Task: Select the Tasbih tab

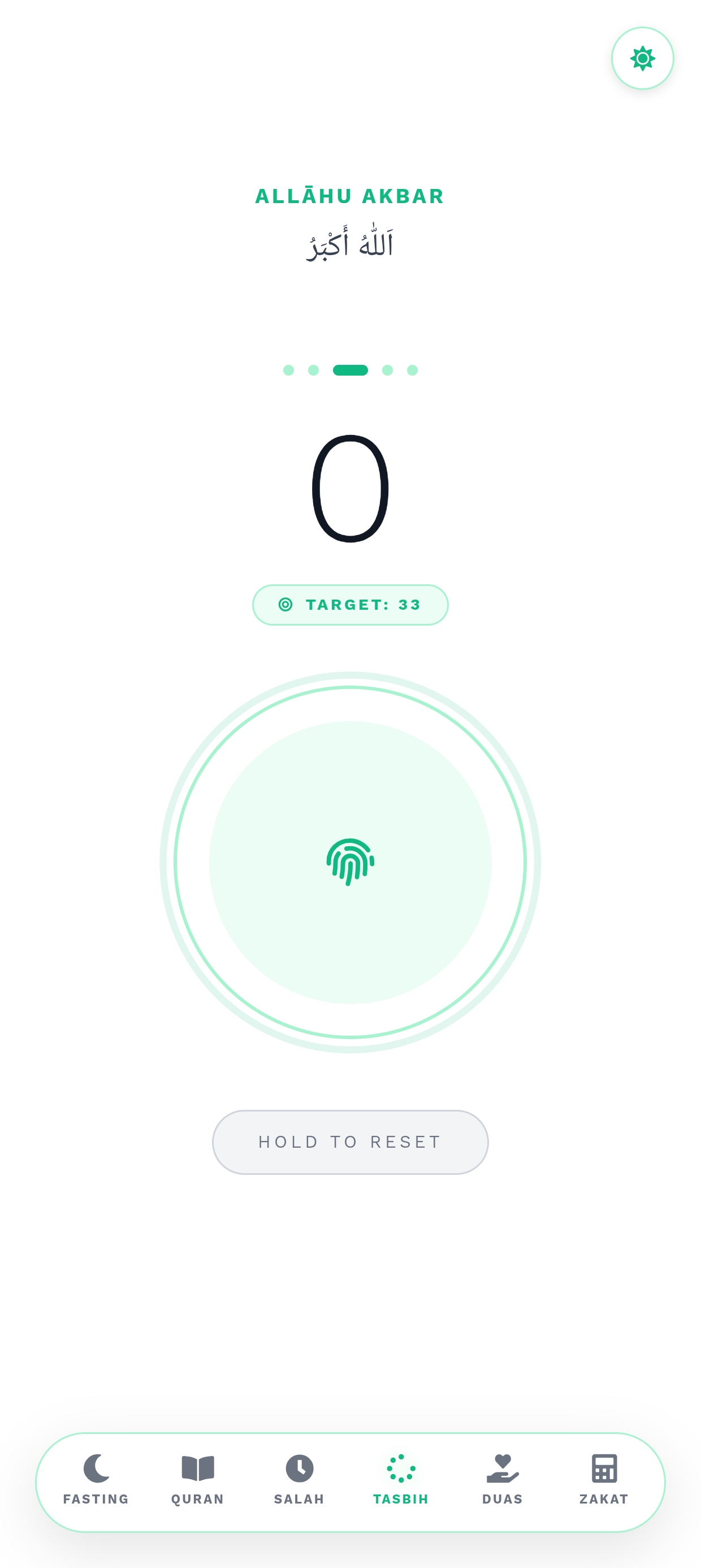Action: tap(401, 1480)
